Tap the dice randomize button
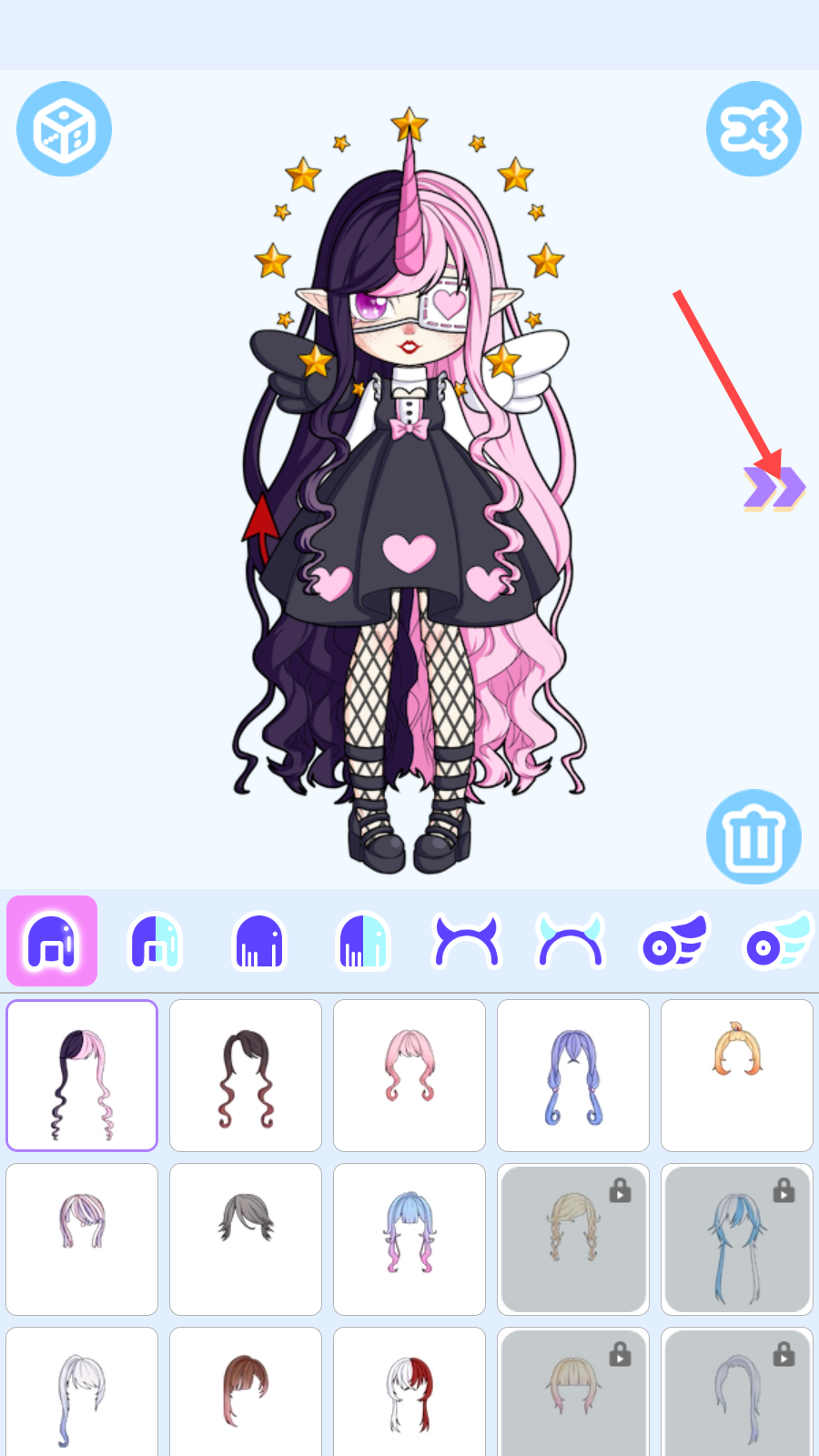The width and height of the screenshot is (819, 1456). [64, 129]
